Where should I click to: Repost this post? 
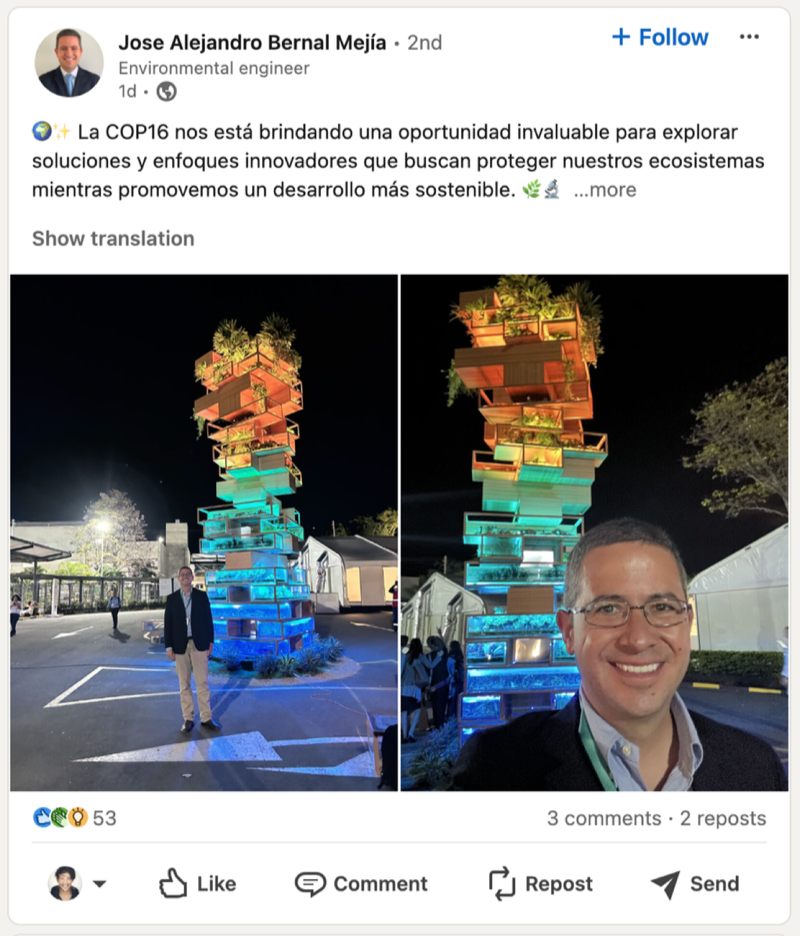click(540, 884)
